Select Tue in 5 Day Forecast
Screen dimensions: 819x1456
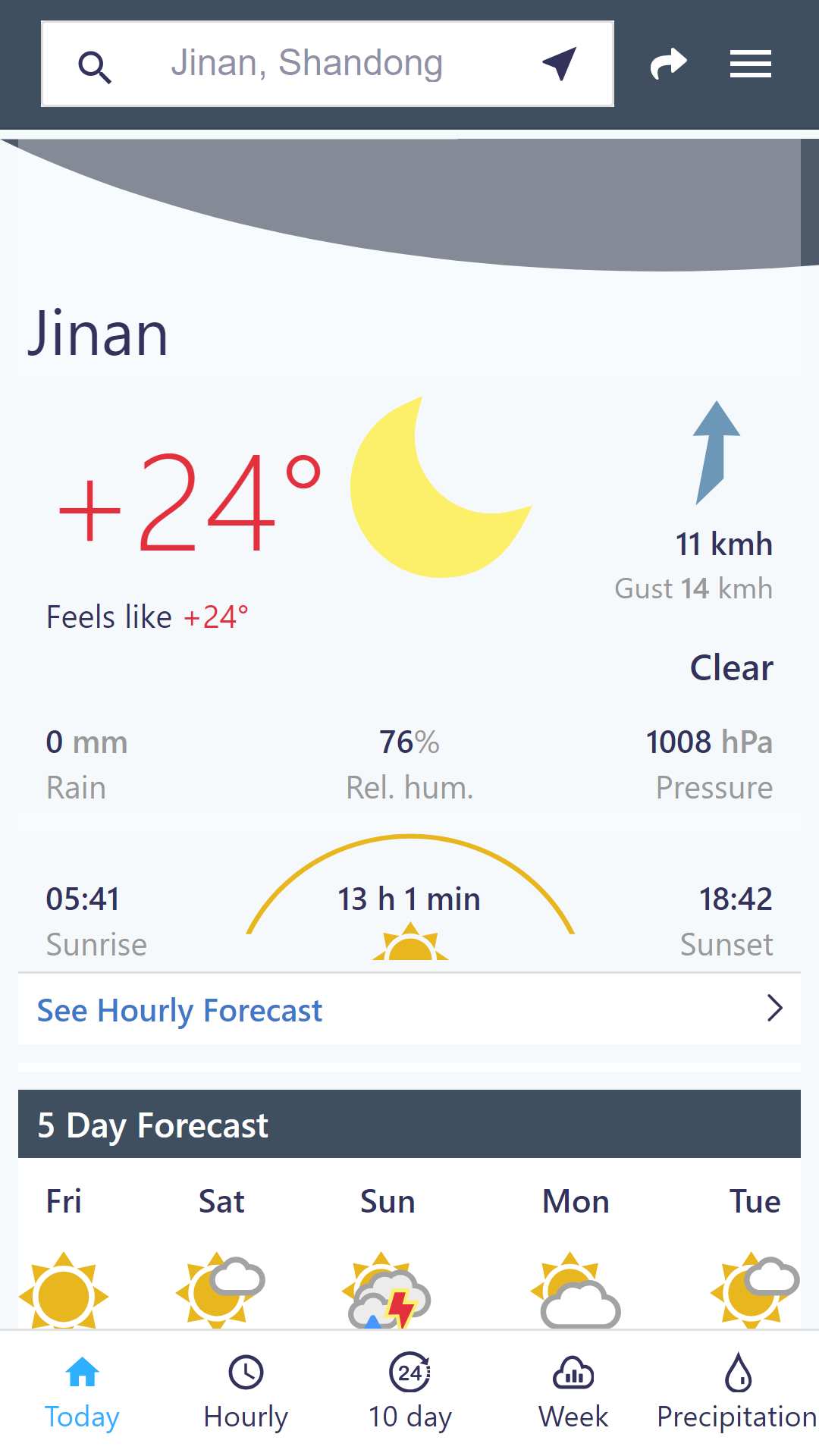coord(755,1251)
